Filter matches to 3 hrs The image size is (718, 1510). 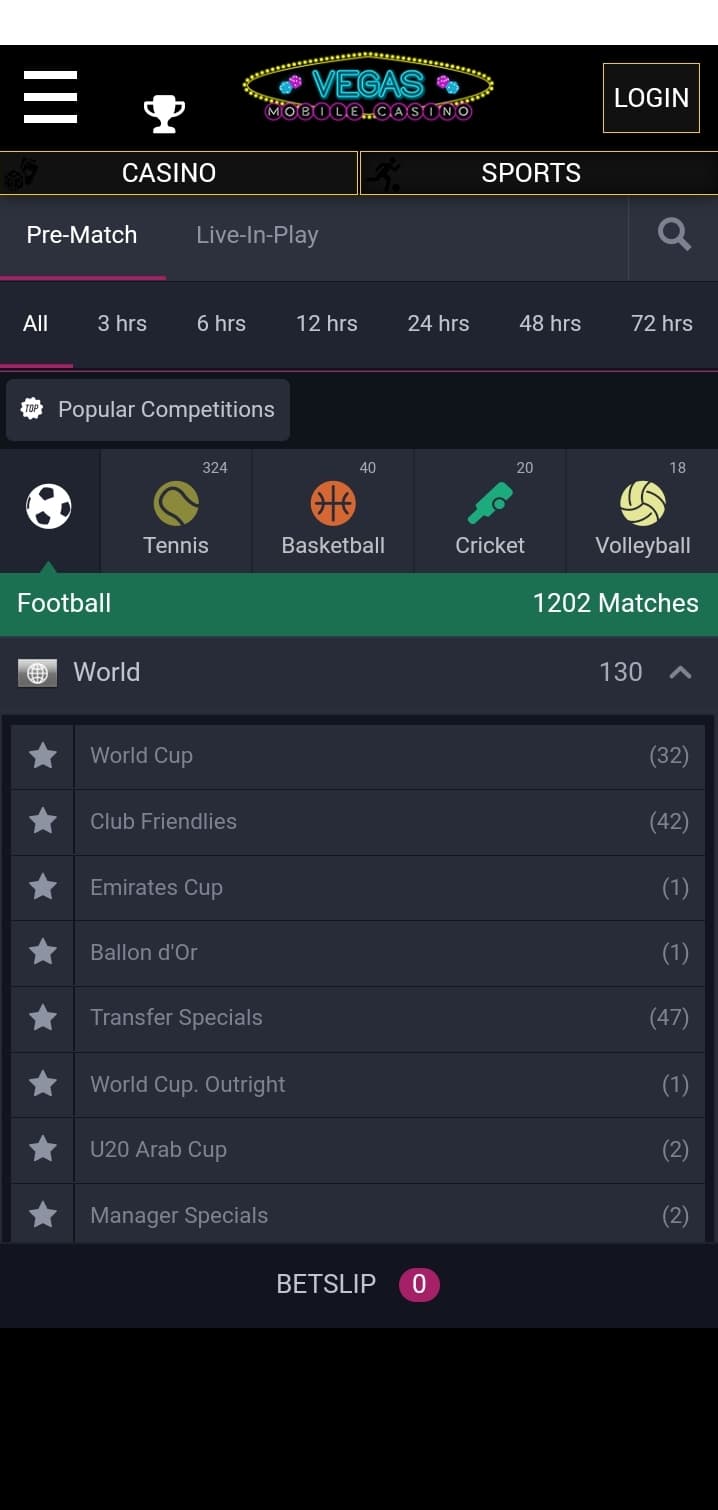tap(122, 323)
